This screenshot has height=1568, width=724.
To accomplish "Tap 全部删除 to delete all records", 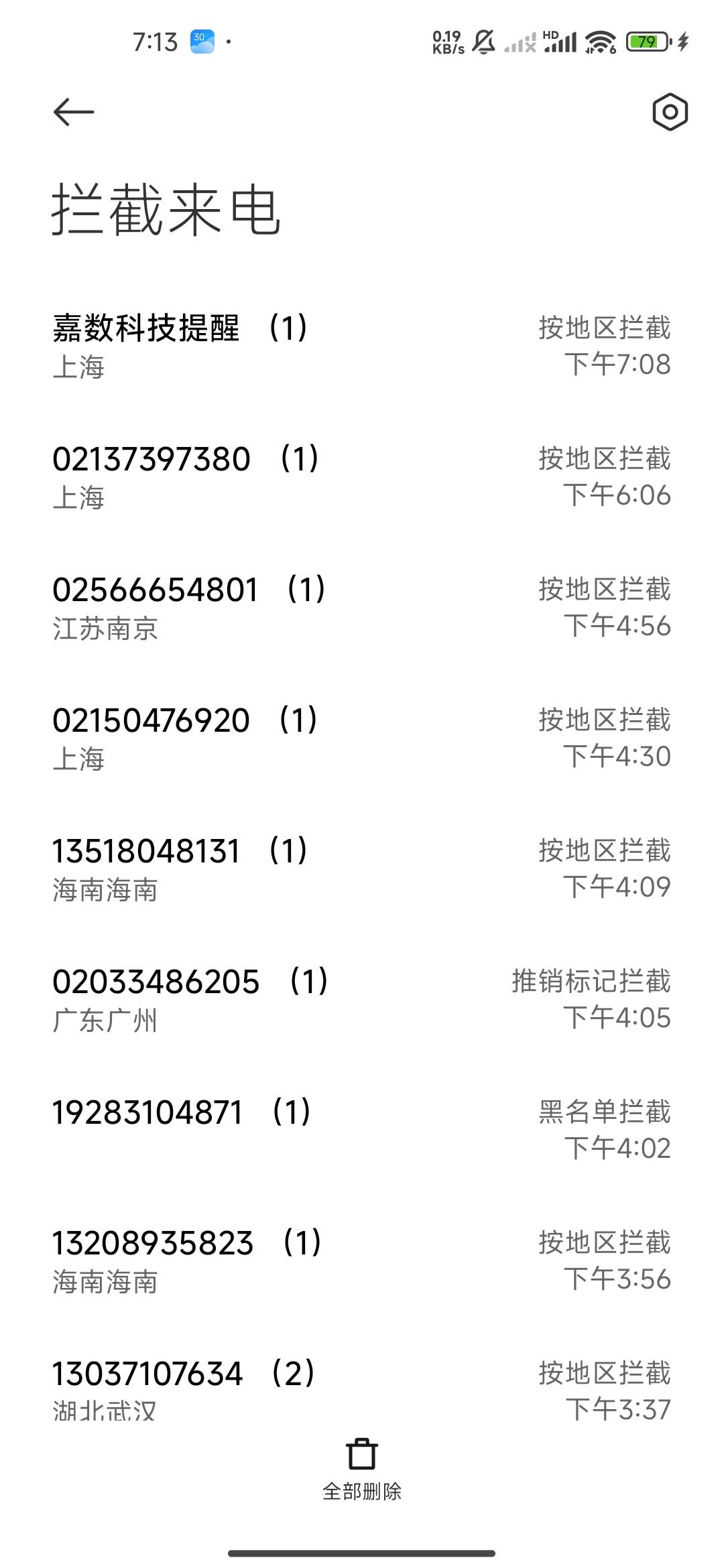I will [x=362, y=1470].
